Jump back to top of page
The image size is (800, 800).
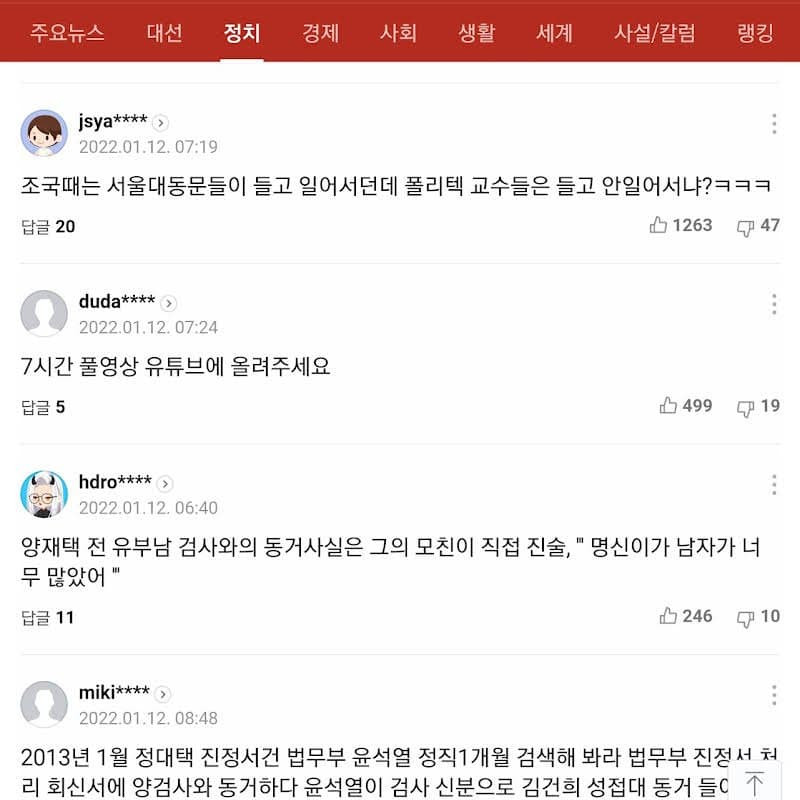(x=755, y=783)
